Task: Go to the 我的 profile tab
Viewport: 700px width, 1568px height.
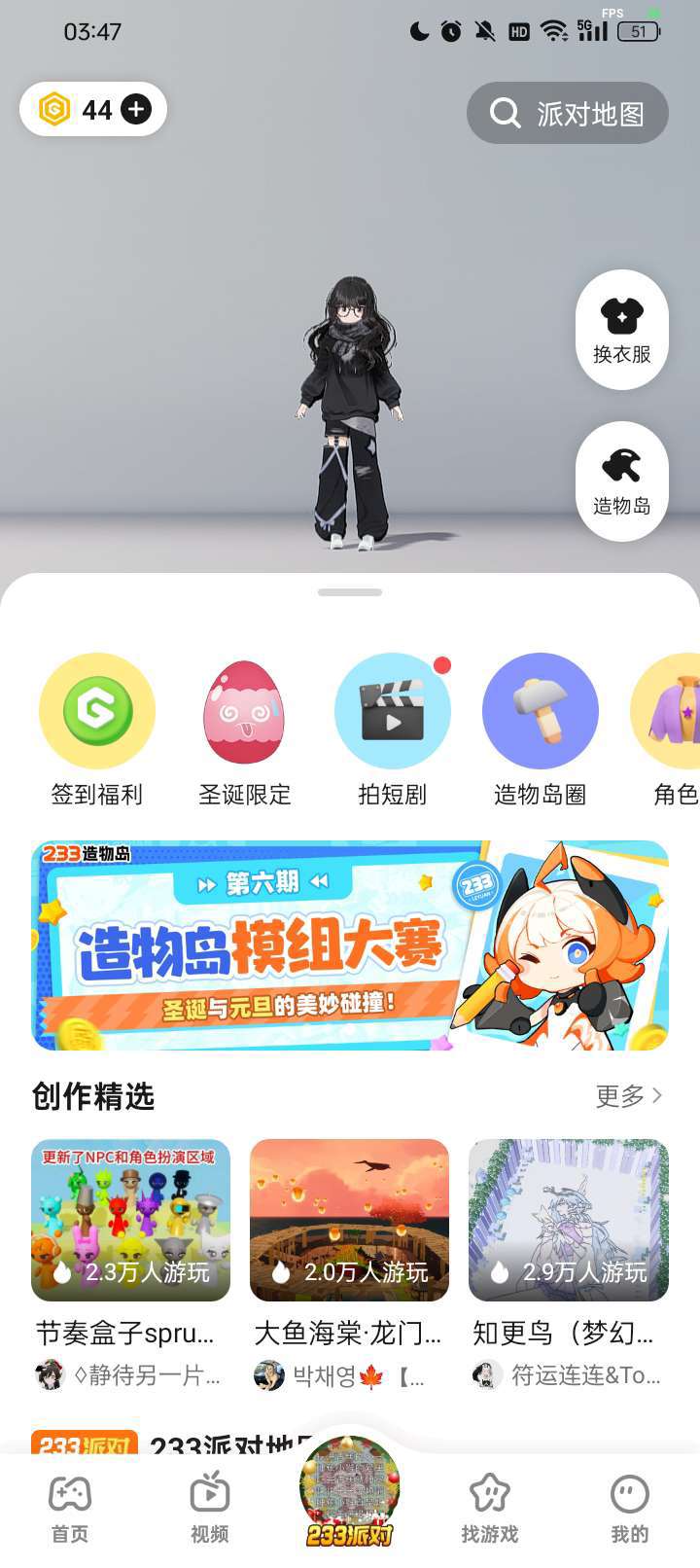Action: (x=629, y=1509)
